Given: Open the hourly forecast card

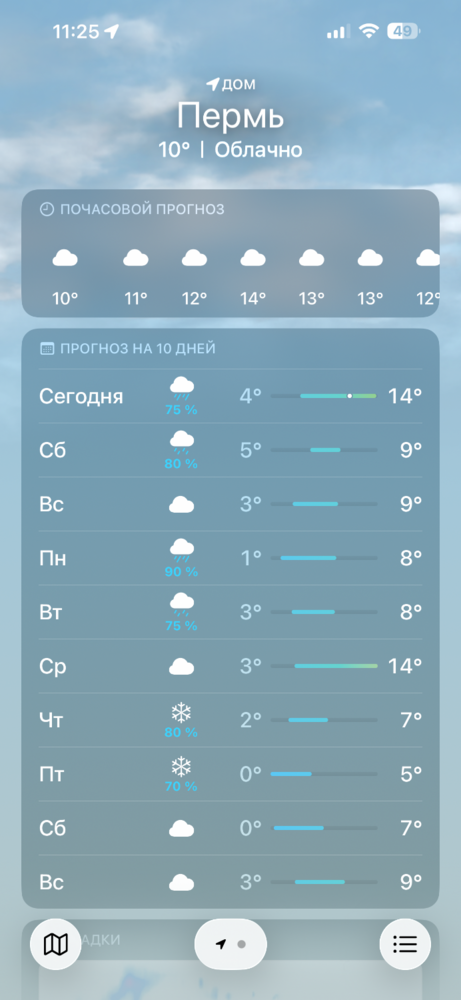Looking at the screenshot, I should (230, 253).
